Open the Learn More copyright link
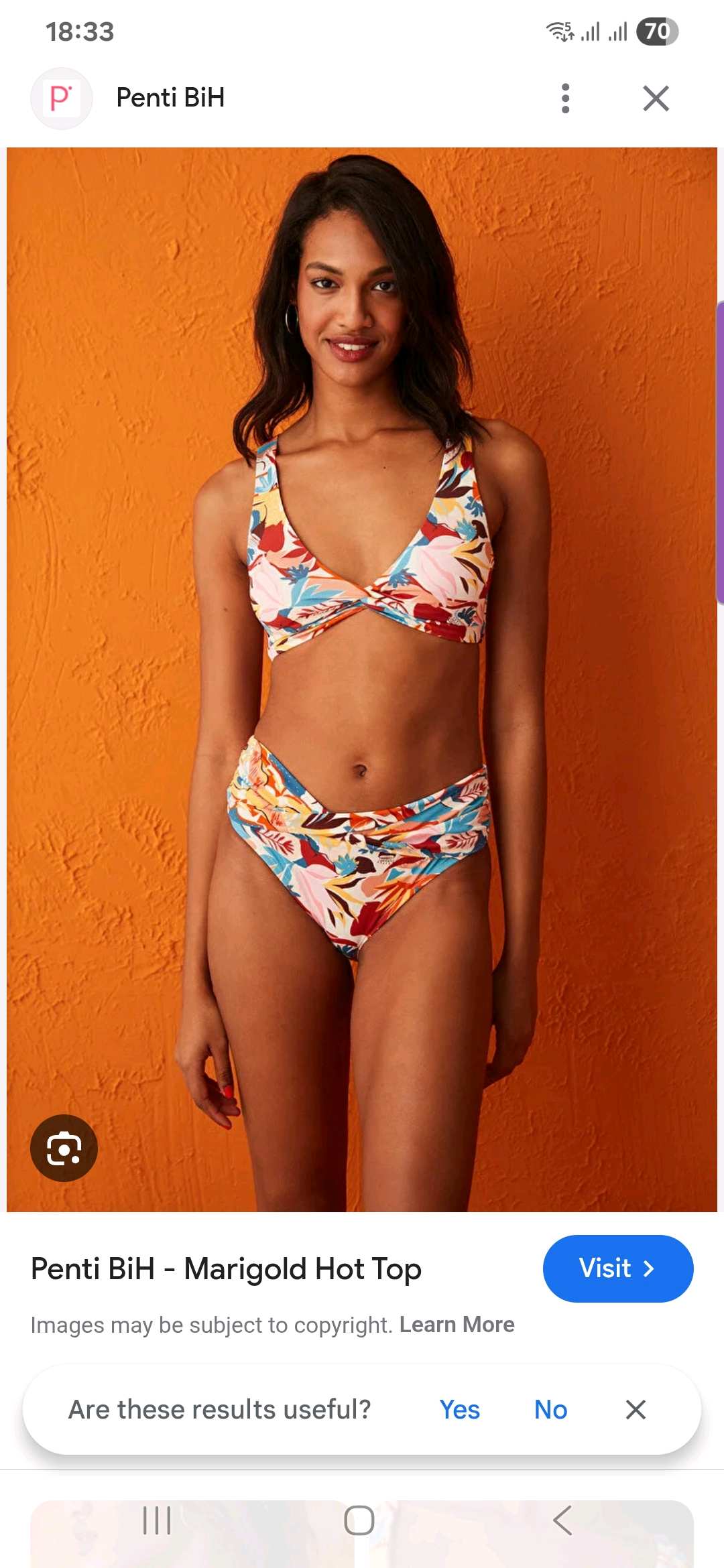The height and width of the screenshot is (1568, 724). point(457,1325)
